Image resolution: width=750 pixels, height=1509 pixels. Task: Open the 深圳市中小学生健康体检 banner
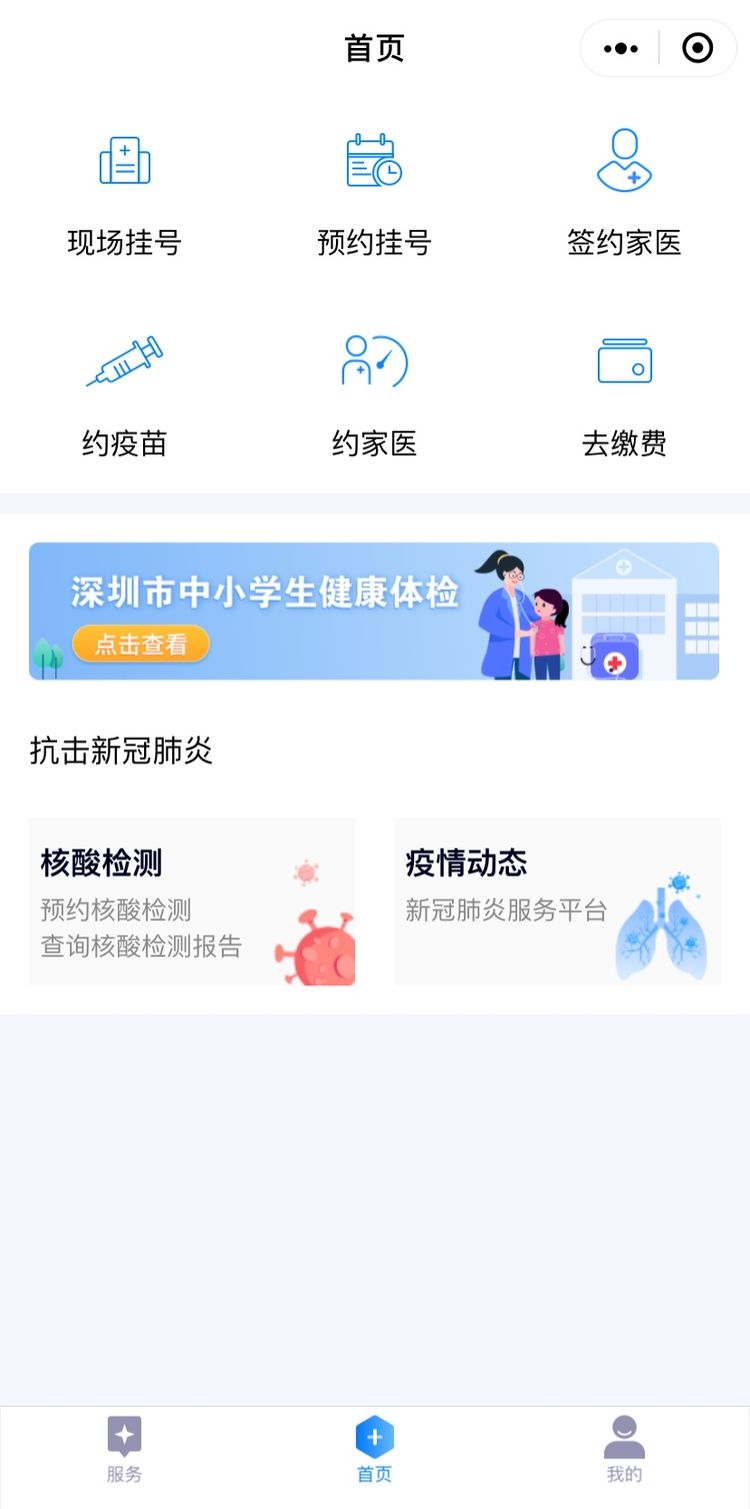tap(374, 611)
